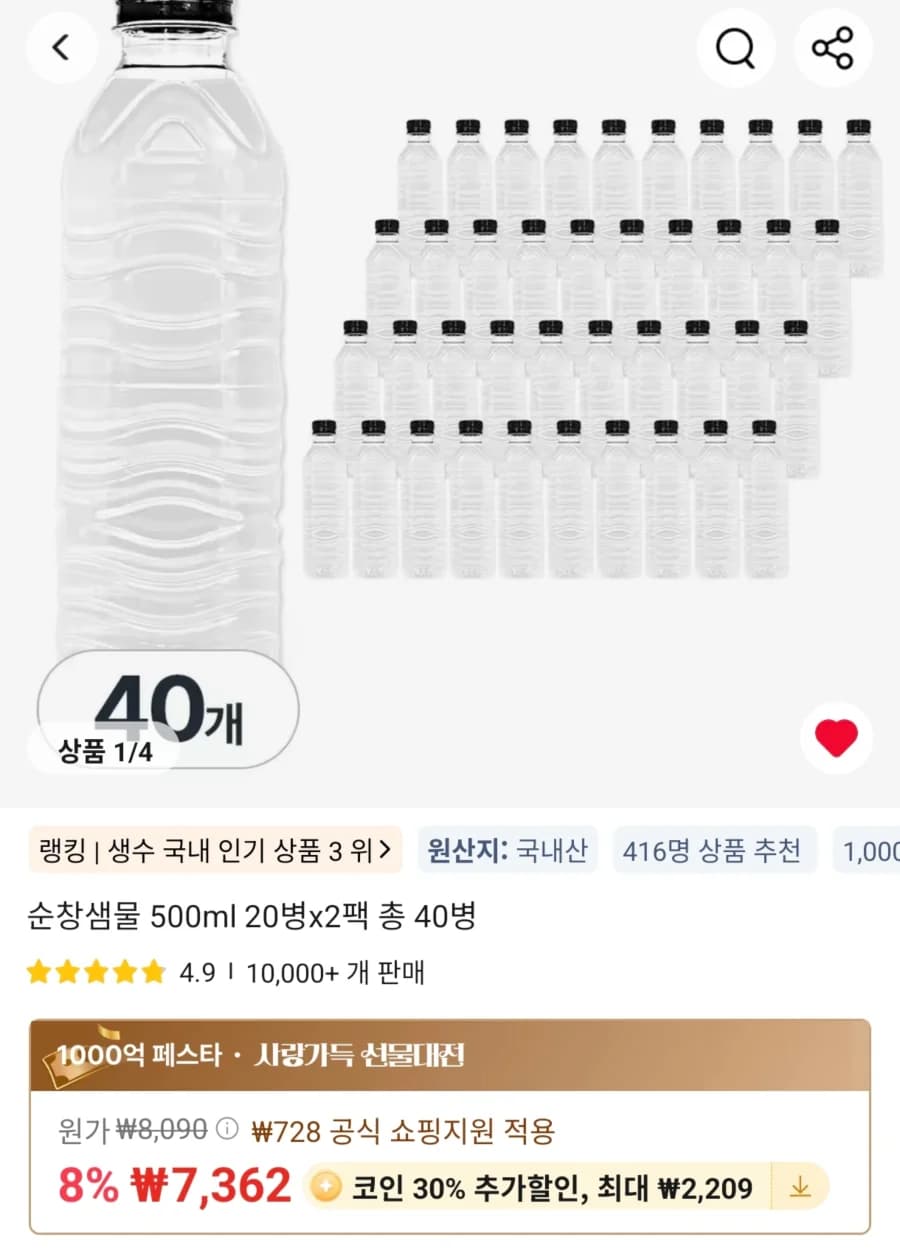Tap the back arrow to return

[62, 47]
